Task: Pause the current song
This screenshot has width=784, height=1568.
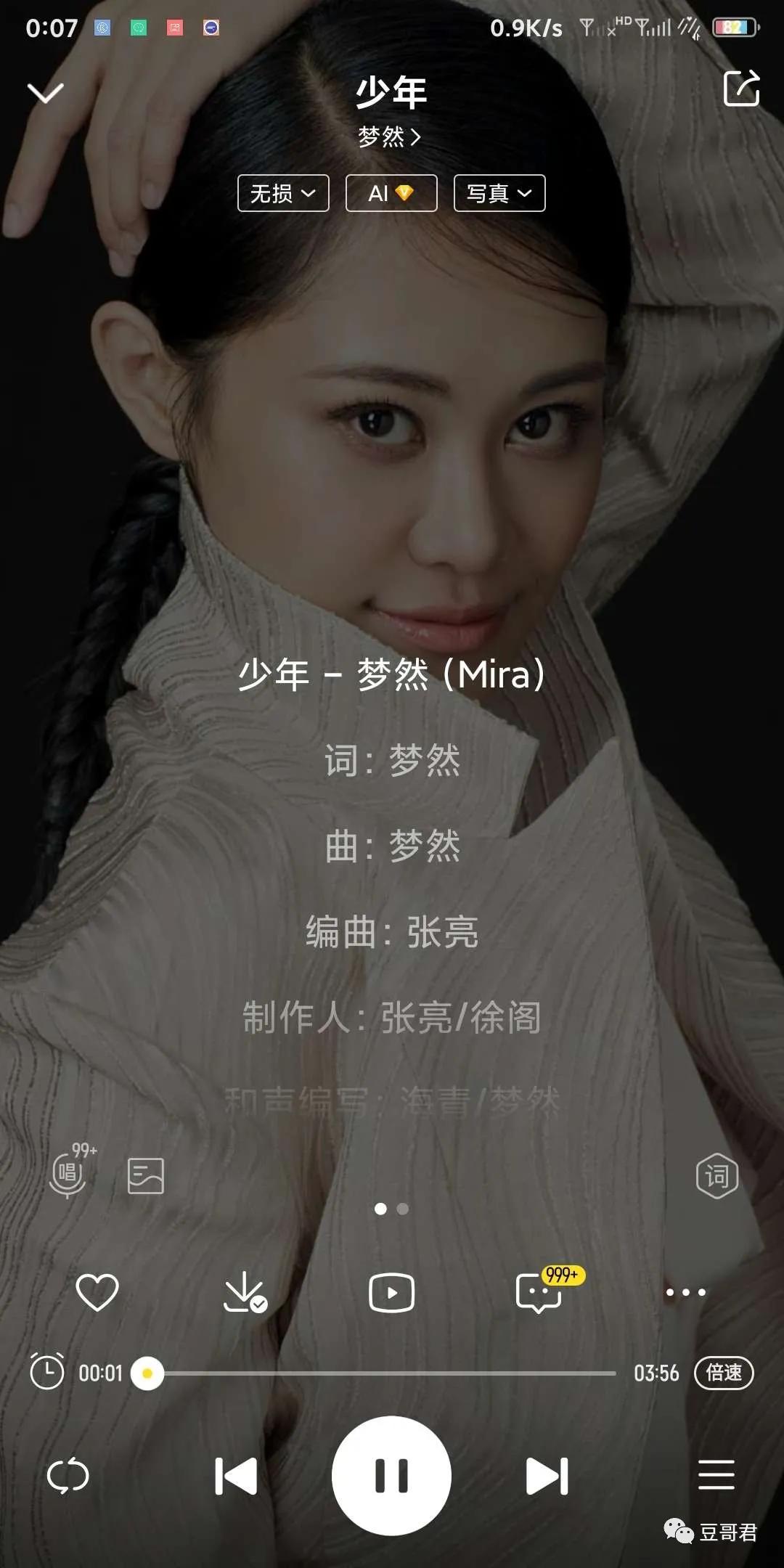Action: tap(391, 1475)
